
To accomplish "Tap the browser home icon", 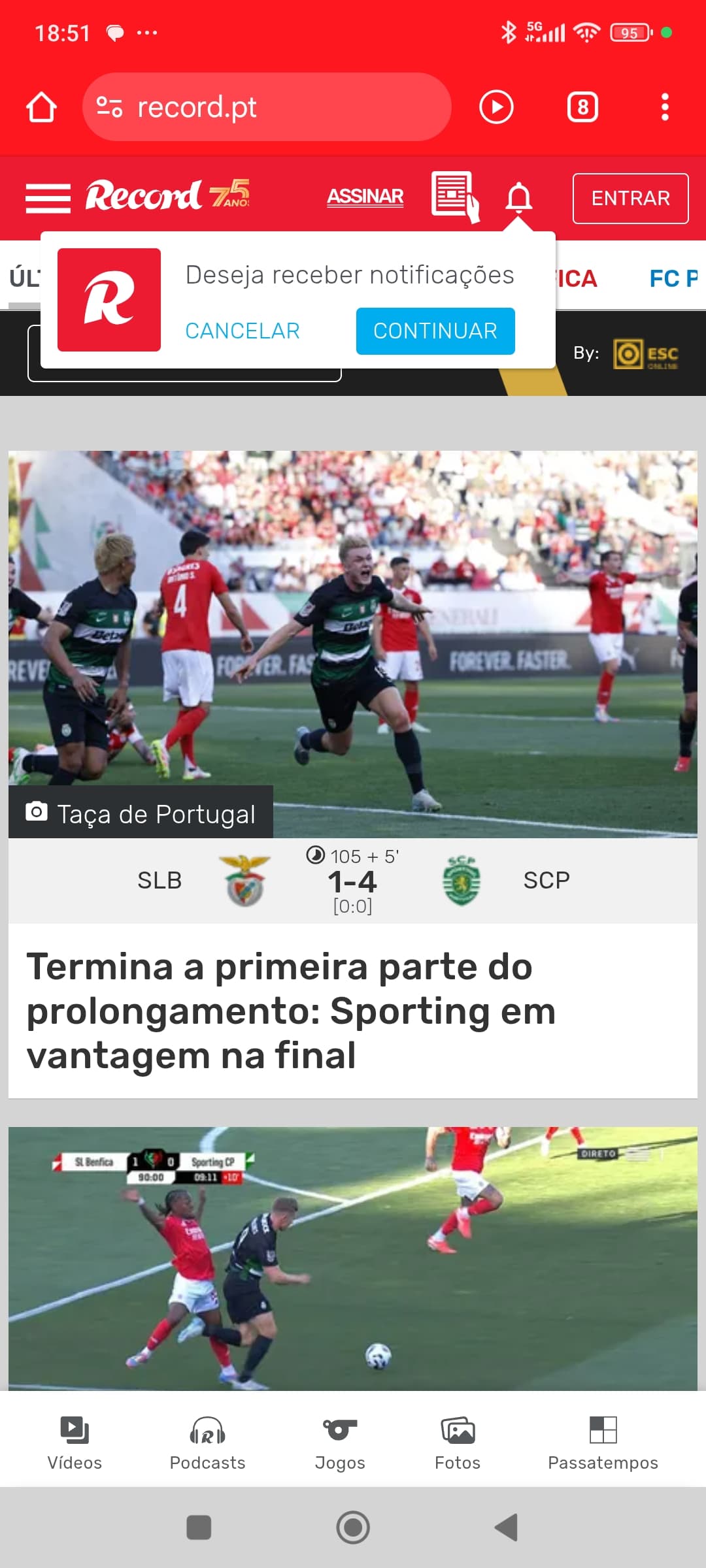I will tap(41, 107).
